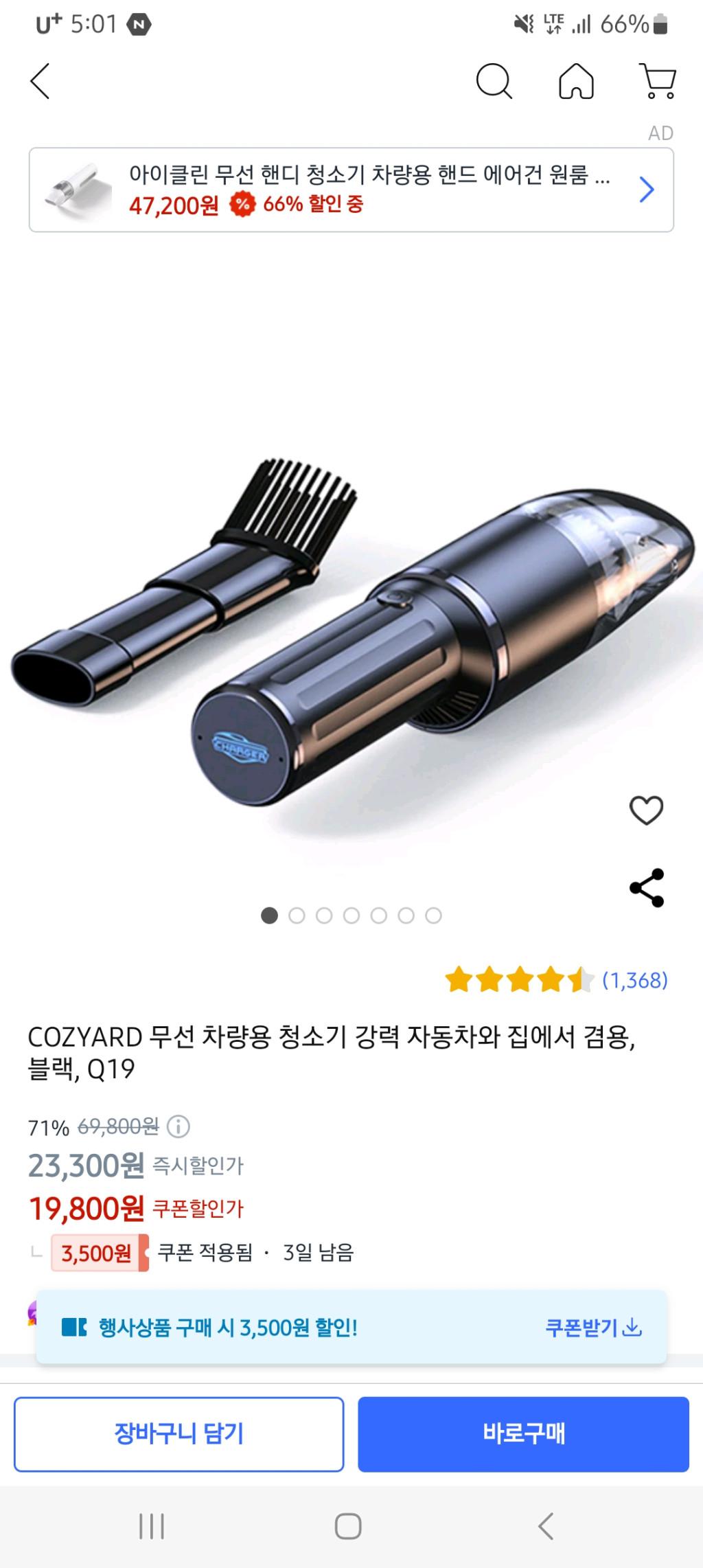Tap 쿠폰받기 to download the coupon
The width and height of the screenshot is (703, 1568).
[593, 1328]
